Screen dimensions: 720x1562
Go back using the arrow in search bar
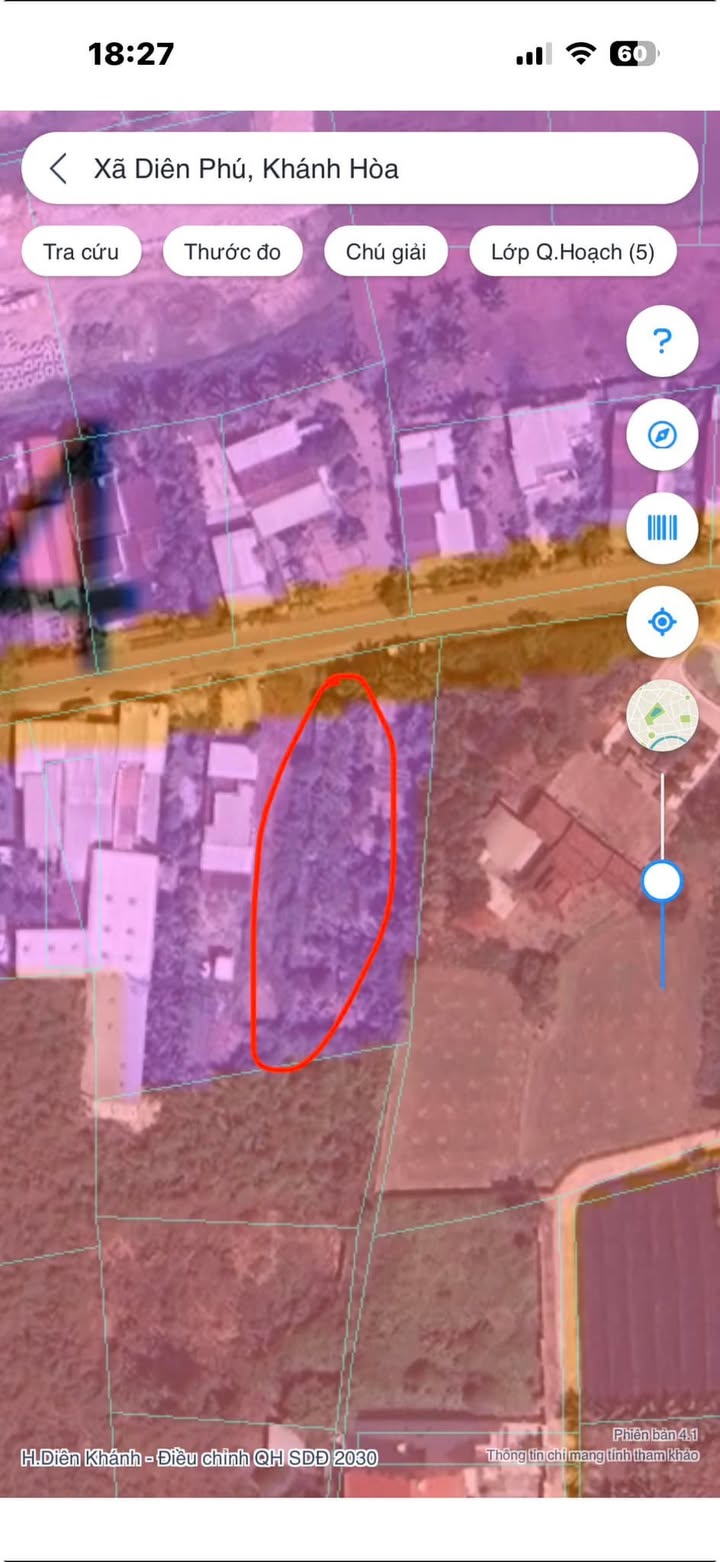coord(59,169)
